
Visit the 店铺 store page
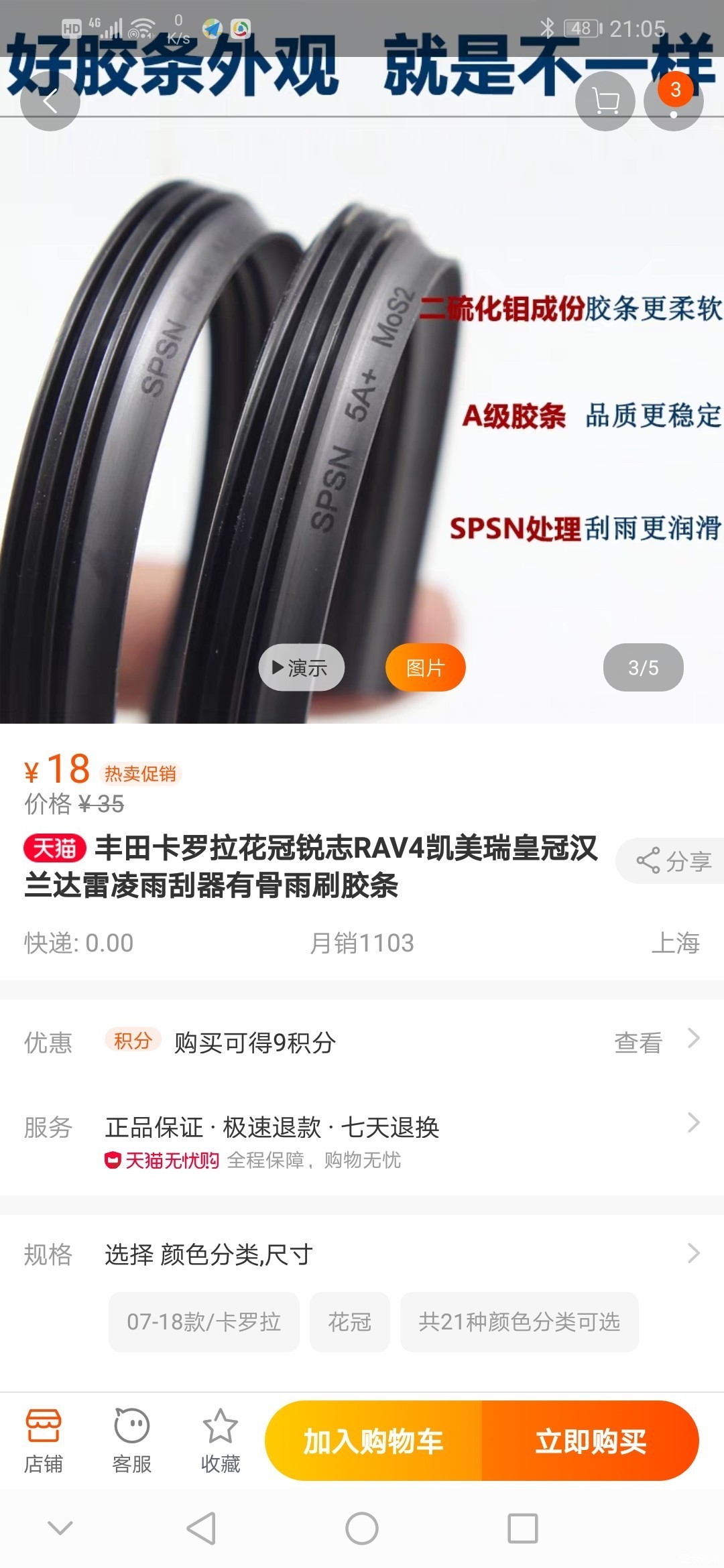tap(44, 1441)
